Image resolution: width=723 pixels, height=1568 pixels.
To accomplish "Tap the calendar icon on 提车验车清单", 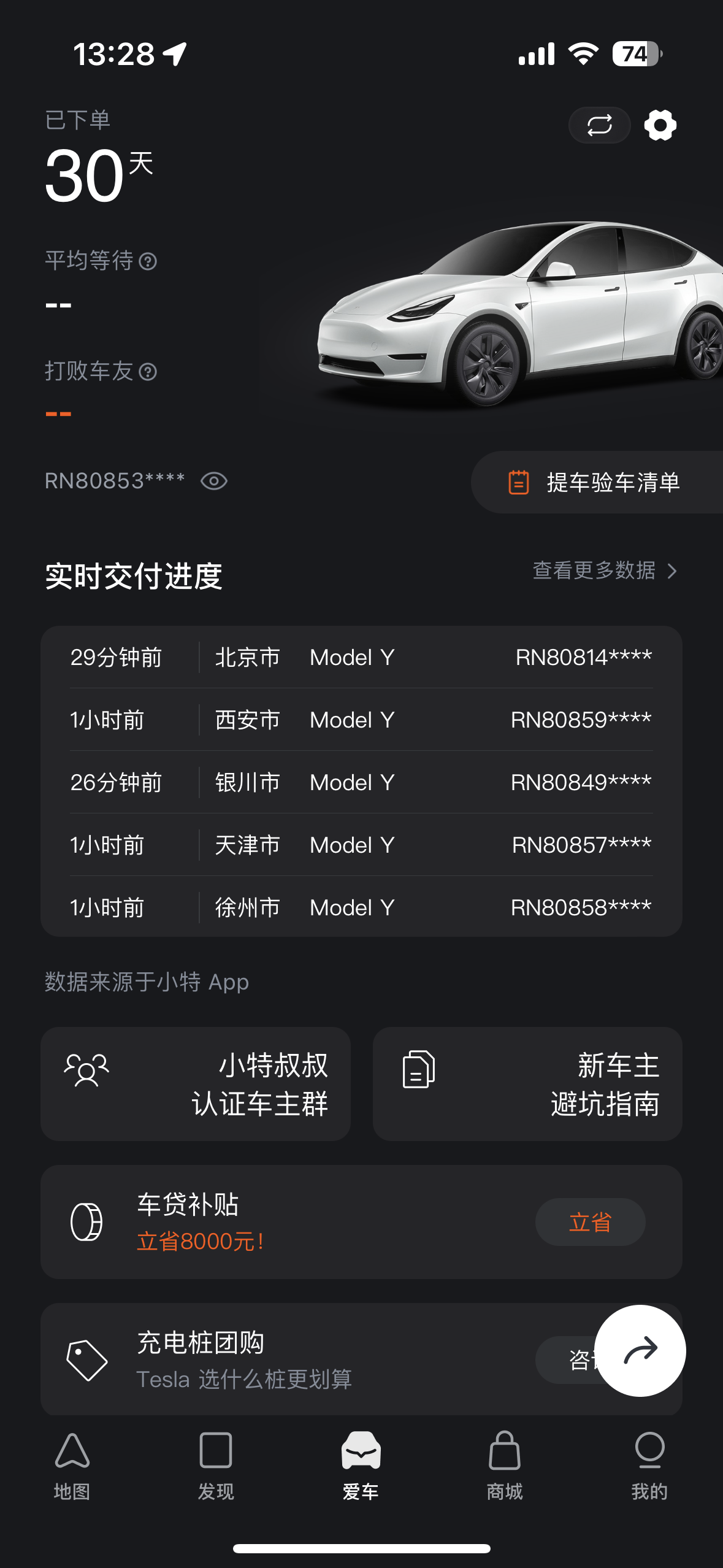I will click(518, 482).
